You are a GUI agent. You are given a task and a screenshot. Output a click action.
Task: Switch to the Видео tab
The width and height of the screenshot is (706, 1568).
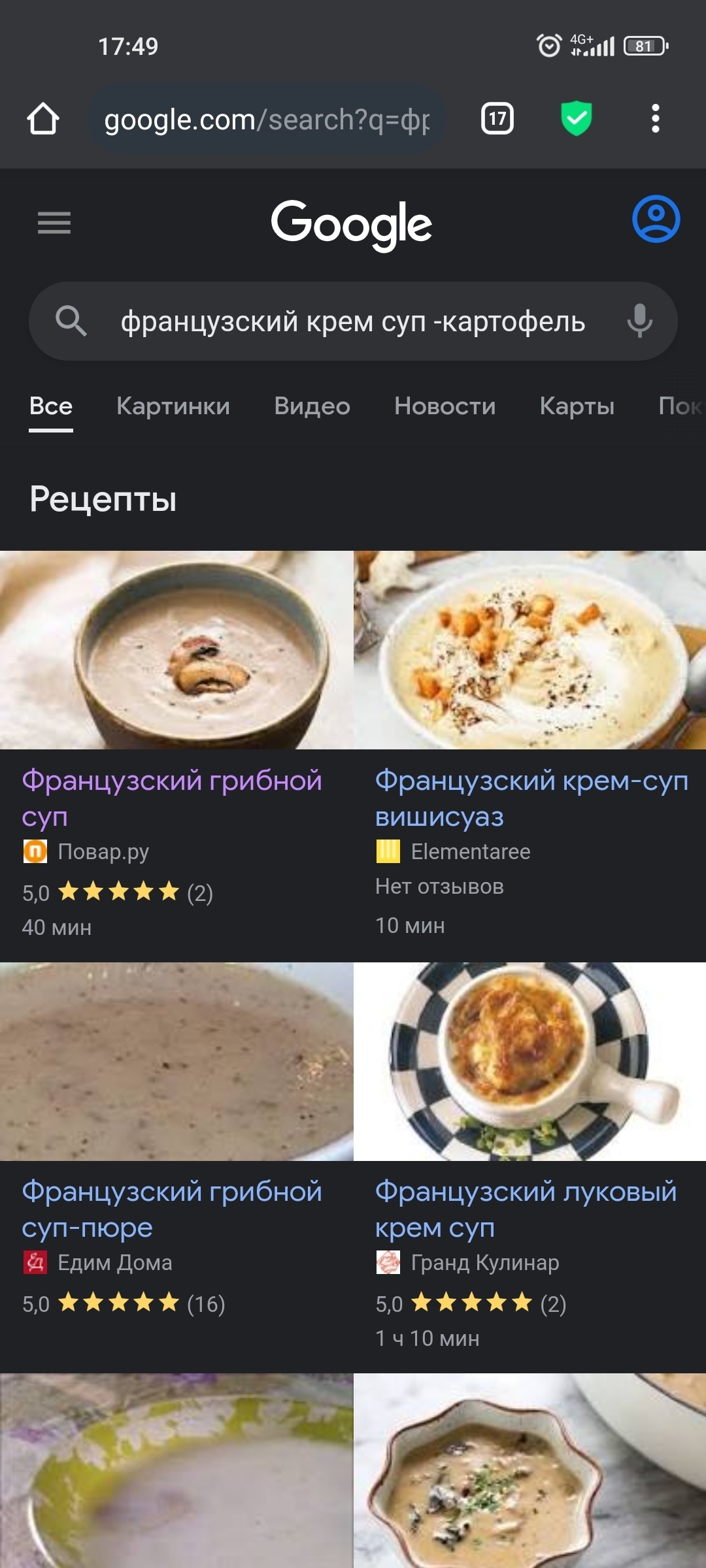click(312, 406)
